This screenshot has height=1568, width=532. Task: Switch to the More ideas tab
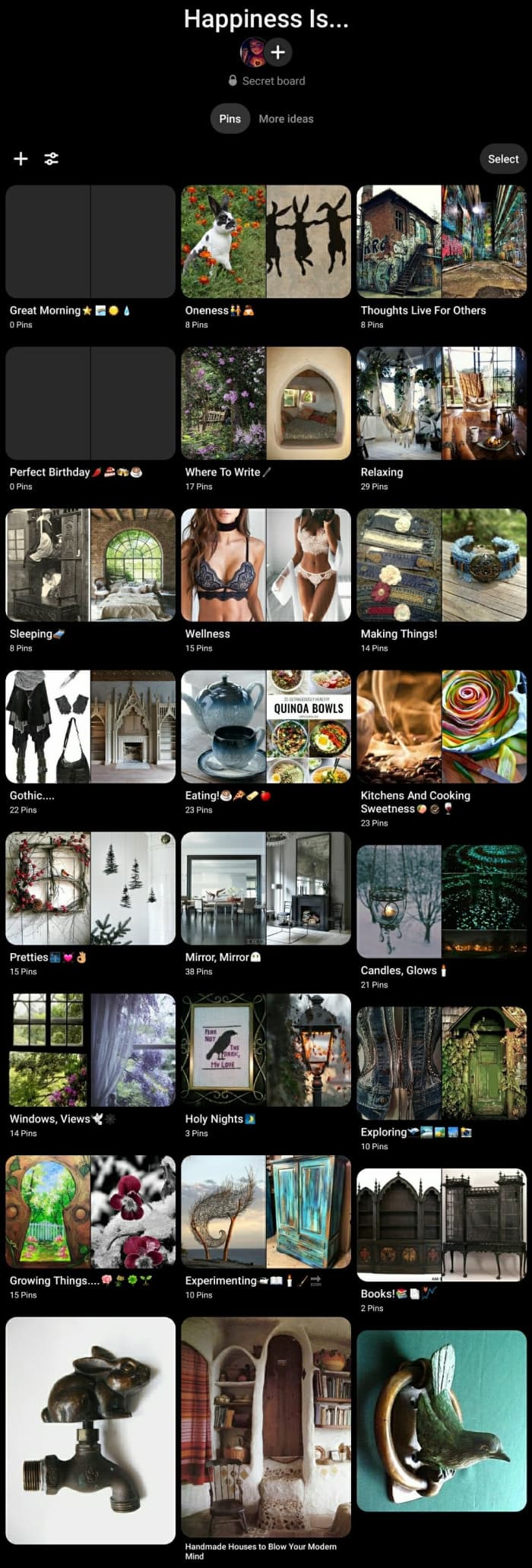point(286,119)
